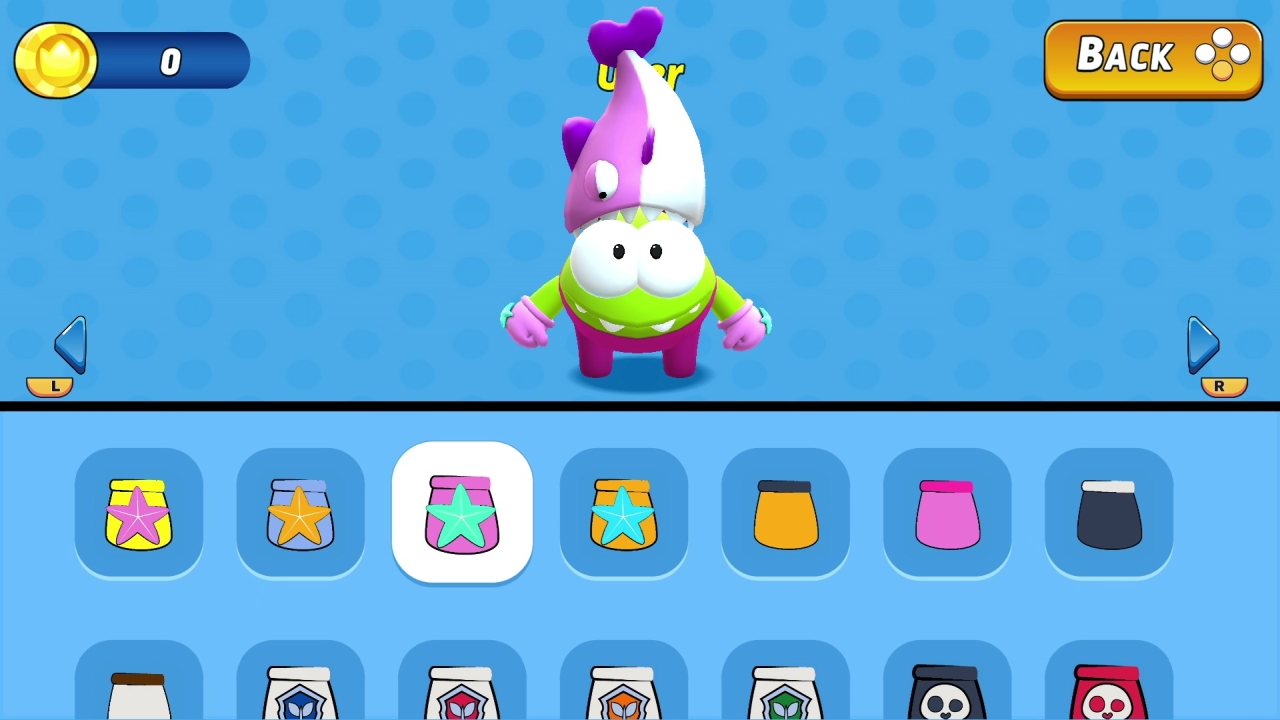Viewport: 1280px width, 720px height.
Task: Tap the Back button
Action: (x=1152, y=58)
